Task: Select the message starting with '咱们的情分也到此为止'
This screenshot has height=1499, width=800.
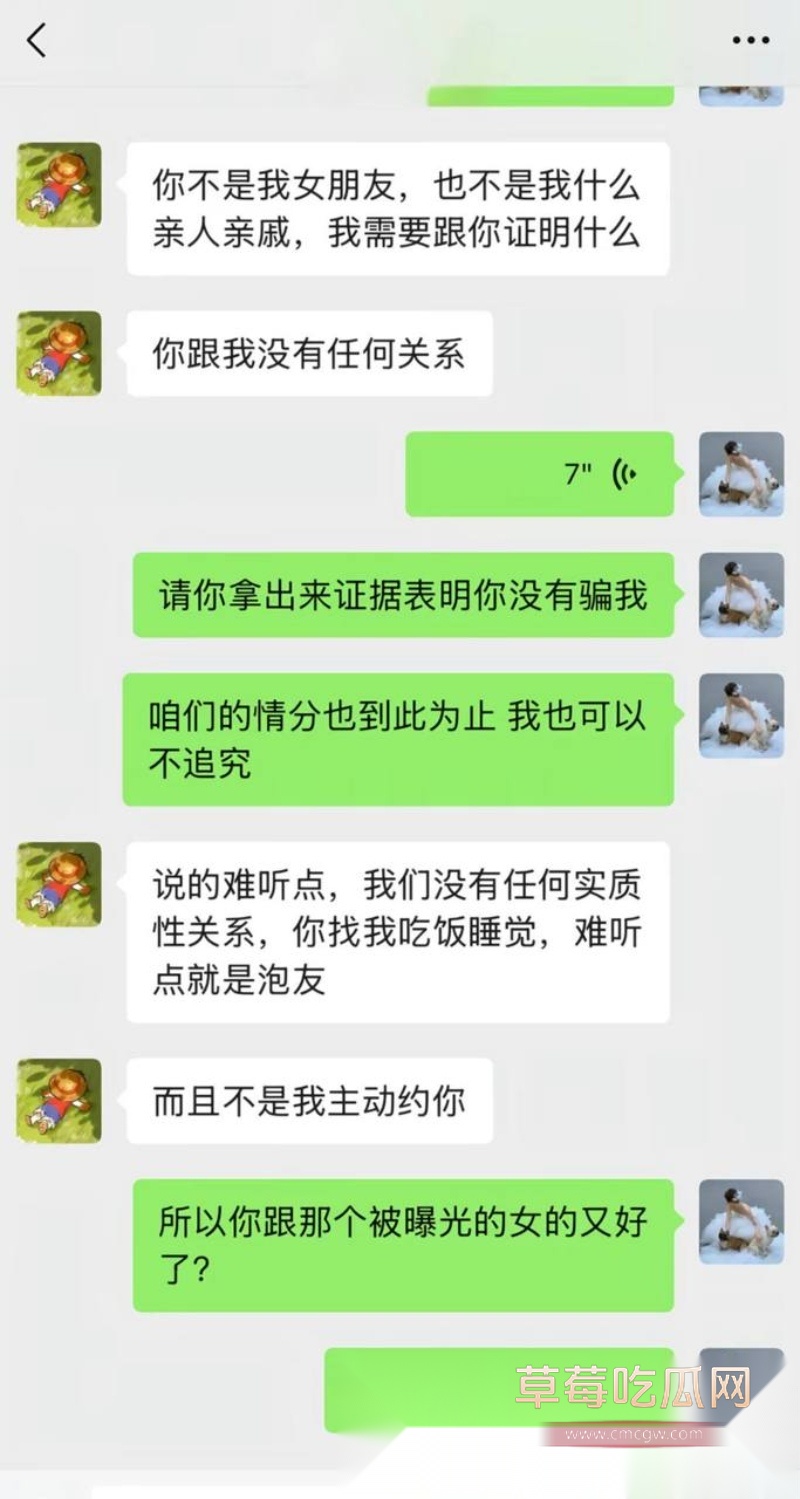Action: [x=398, y=740]
